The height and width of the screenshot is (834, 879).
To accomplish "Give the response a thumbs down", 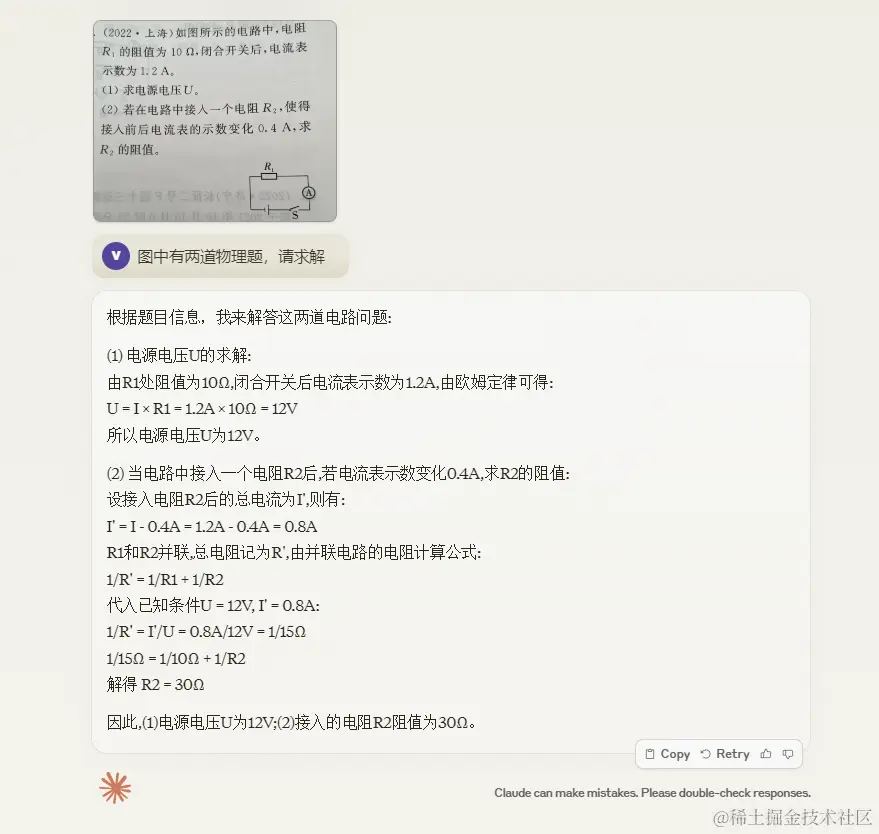I will click(788, 754).
